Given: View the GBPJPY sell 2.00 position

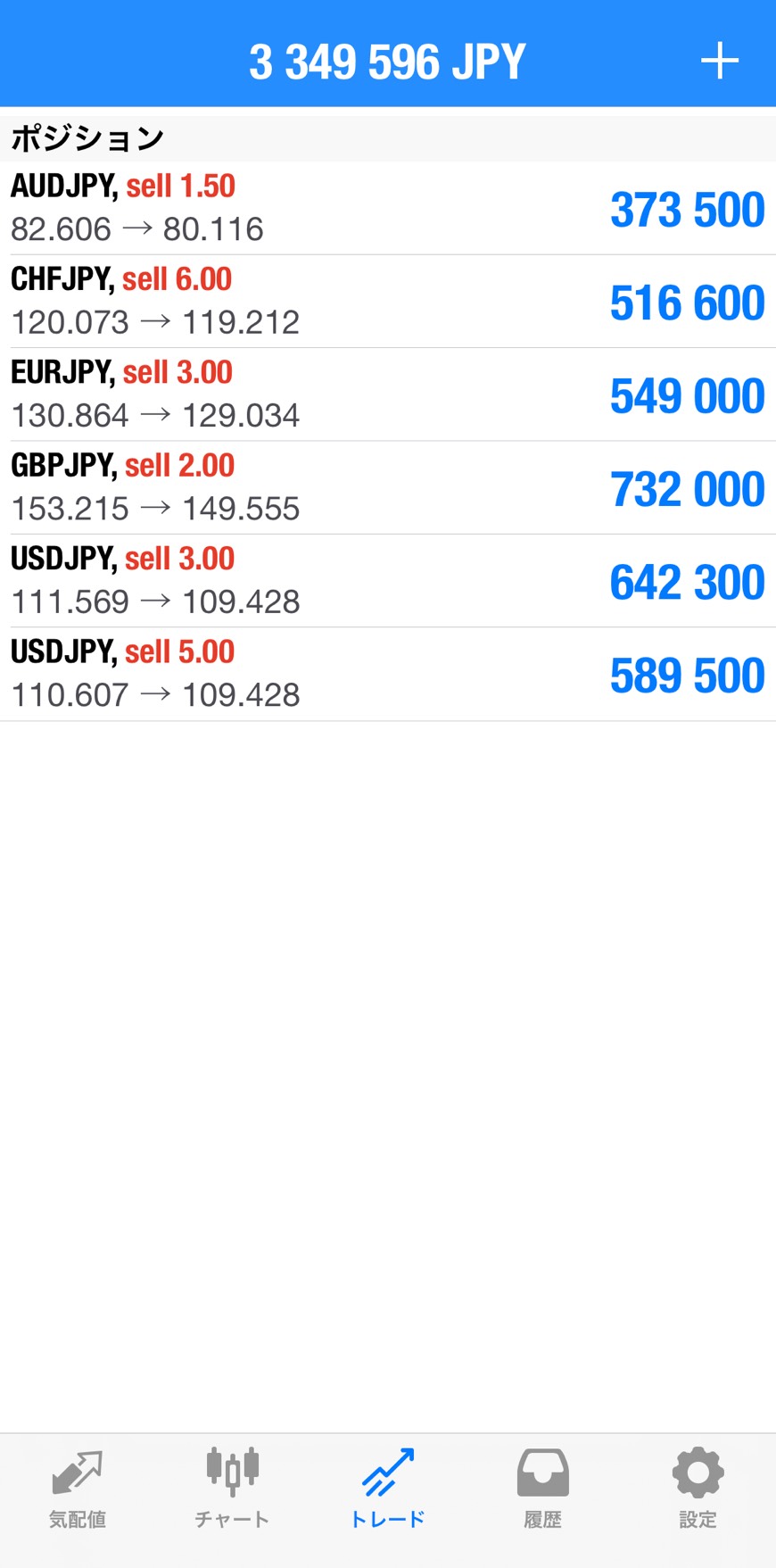Looking at the screenshot, I should click(388, 487).
